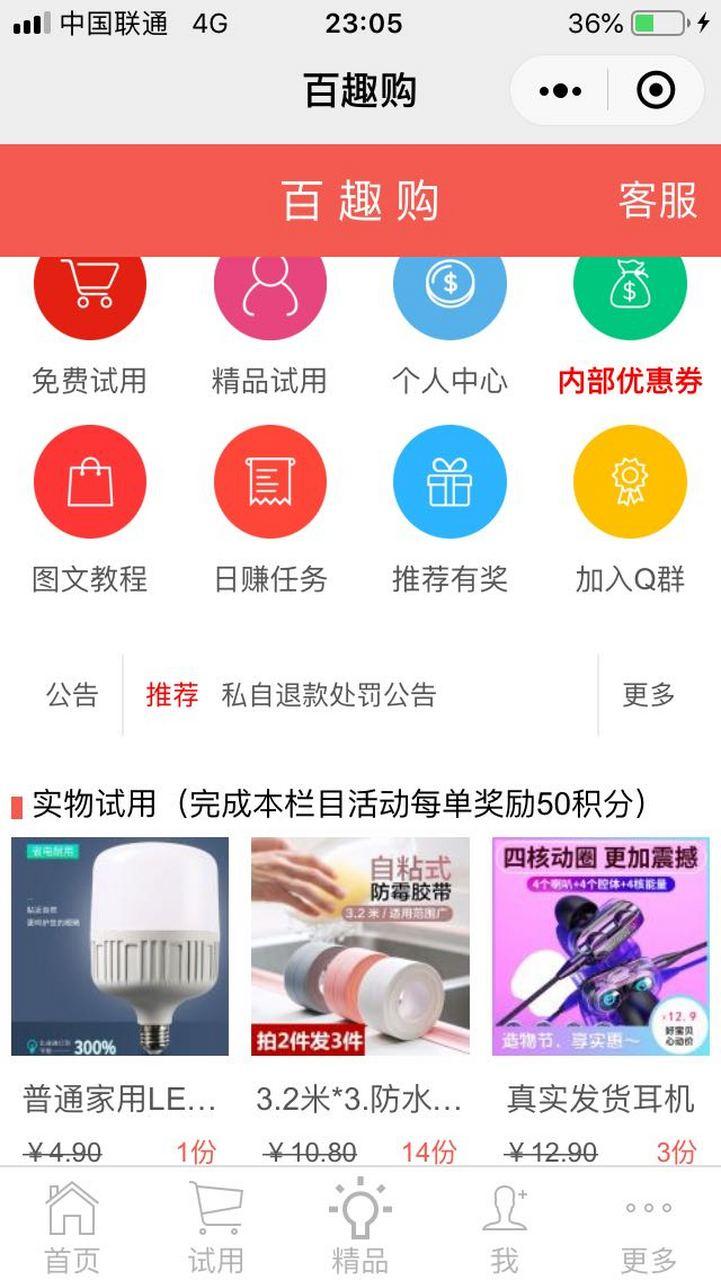This screenshot has height=1280, width=721.
Task: Open 加入Q群 medal badge icon
Action: (630, 480)
